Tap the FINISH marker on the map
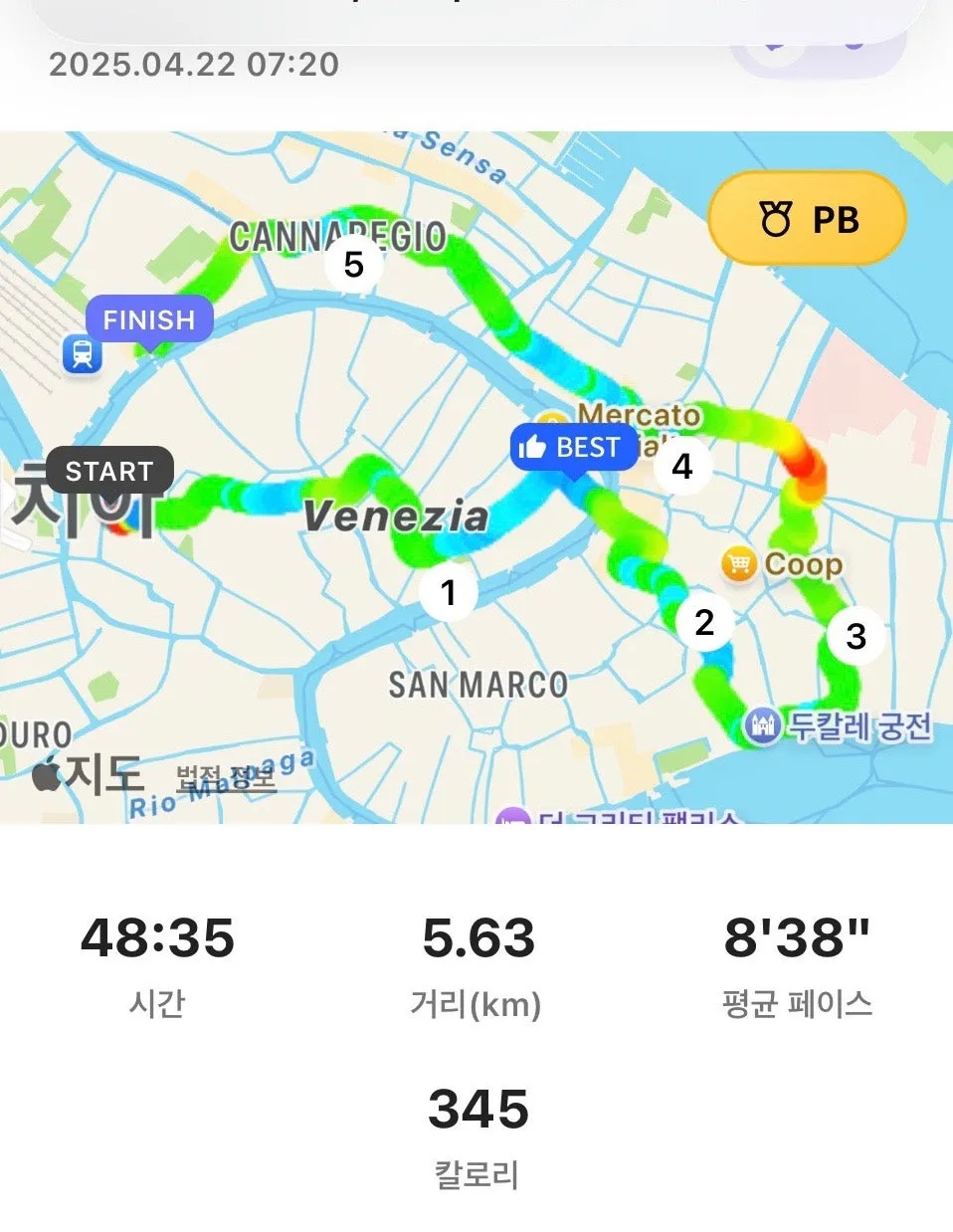The width and height of the screenshot is (953, 1232). 149,320
